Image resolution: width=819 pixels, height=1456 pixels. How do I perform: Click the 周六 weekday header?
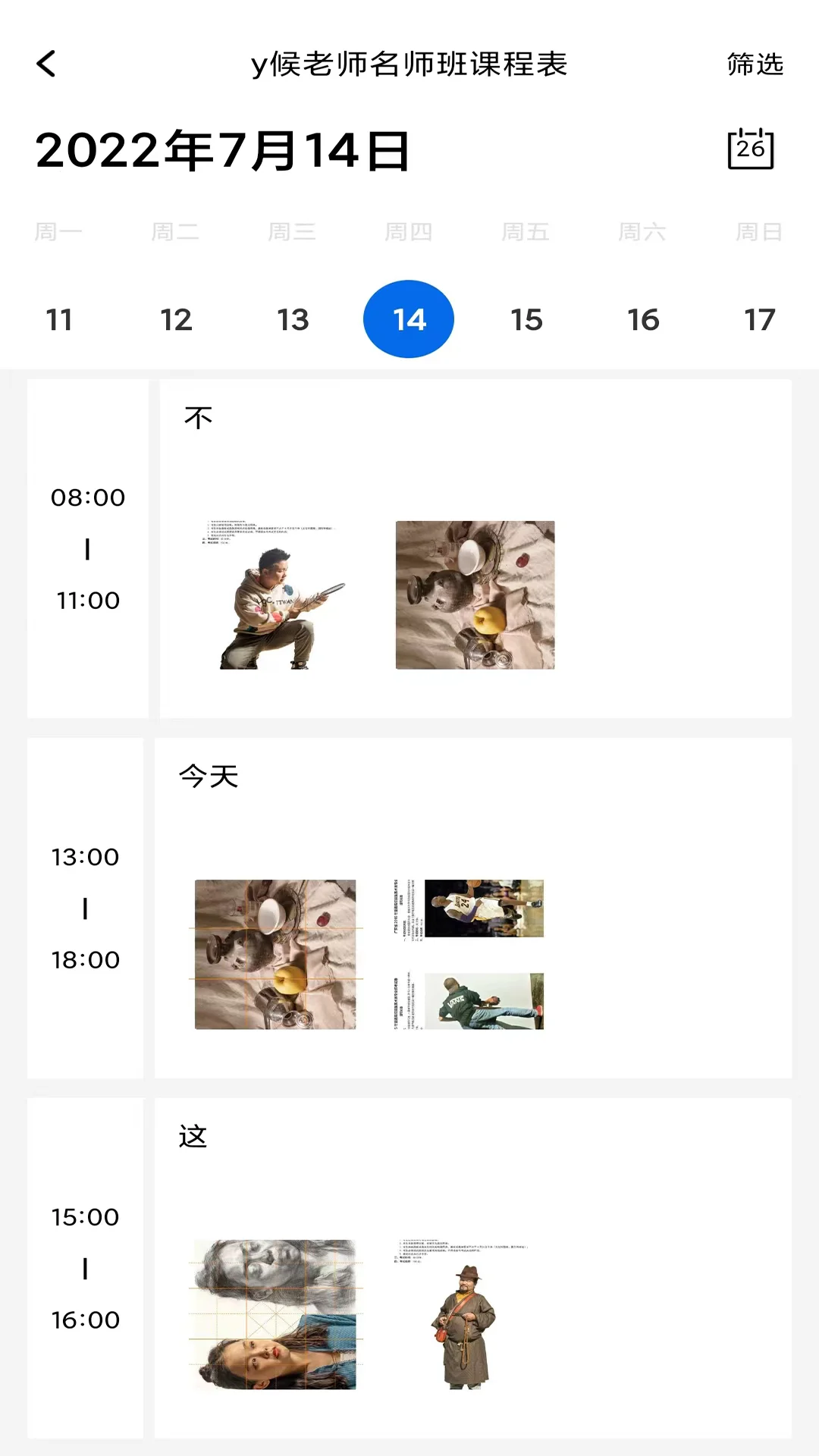(x=643, y=232)
